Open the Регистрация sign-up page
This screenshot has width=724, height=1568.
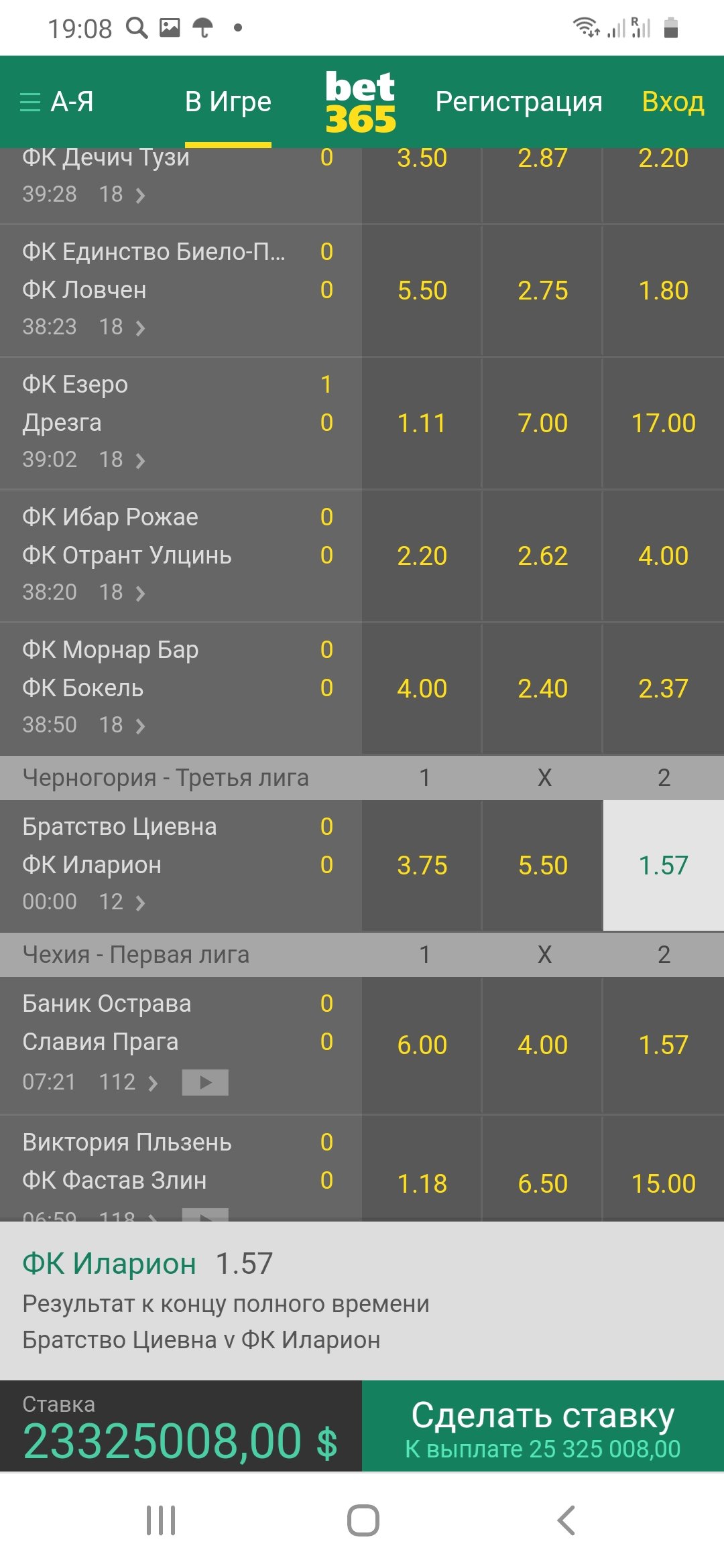click(x=519, y=102)
